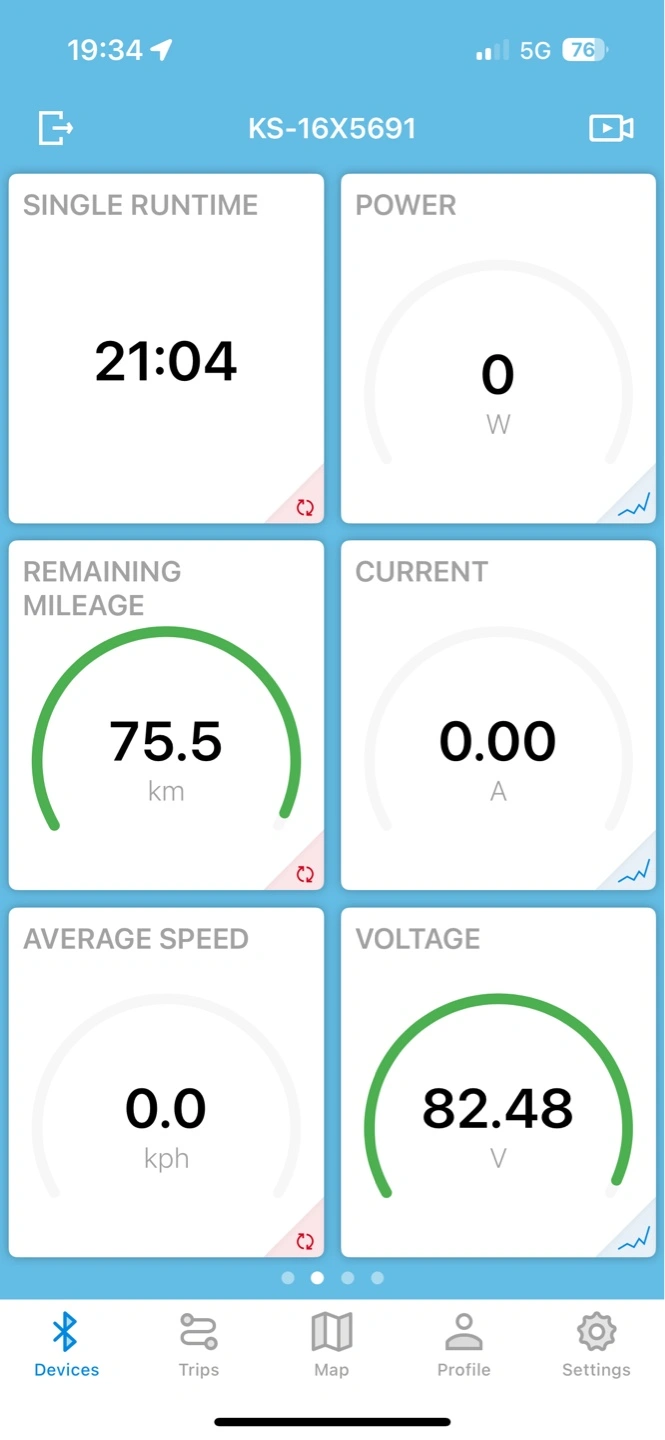665x1440 pixels.
Task: Open the Power chart icon
Action: point(634,507)
